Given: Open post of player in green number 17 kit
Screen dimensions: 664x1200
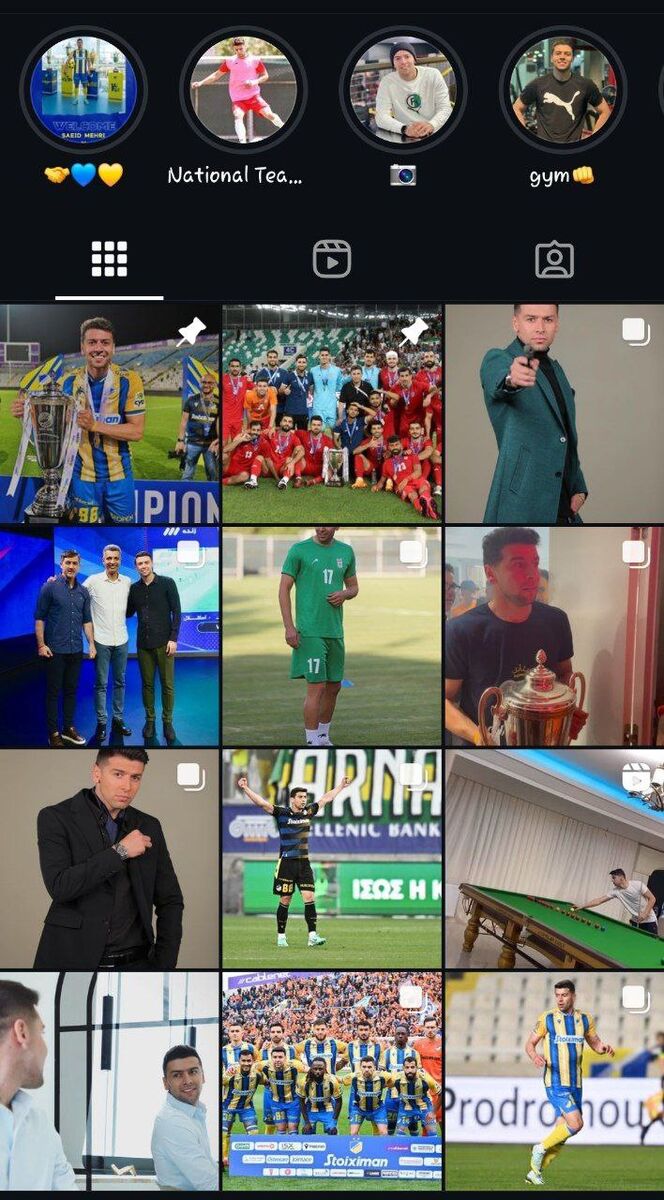Looking at the screenshot, I should coord(332,637).
